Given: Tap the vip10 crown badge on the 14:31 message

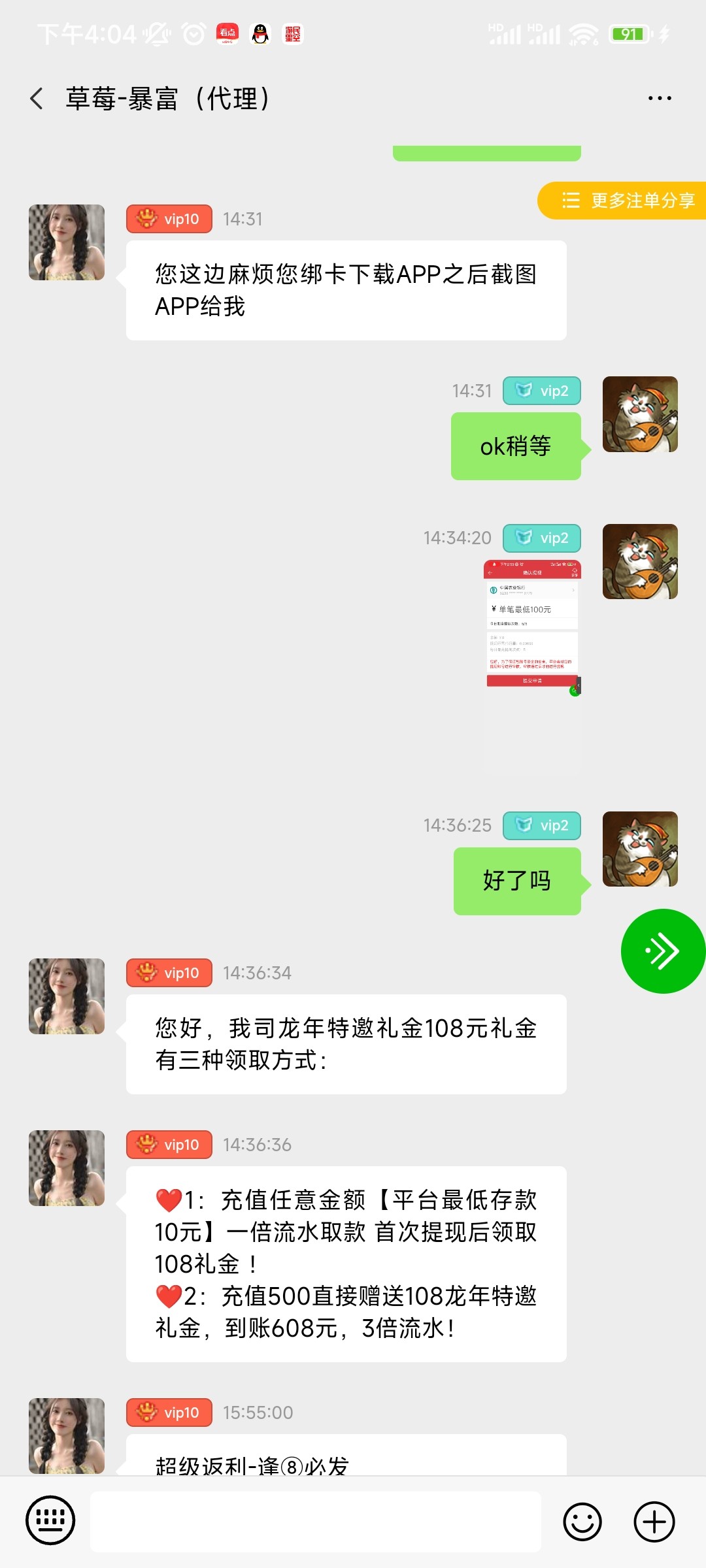Looking at the screenshot, I should tap(168, 218).
